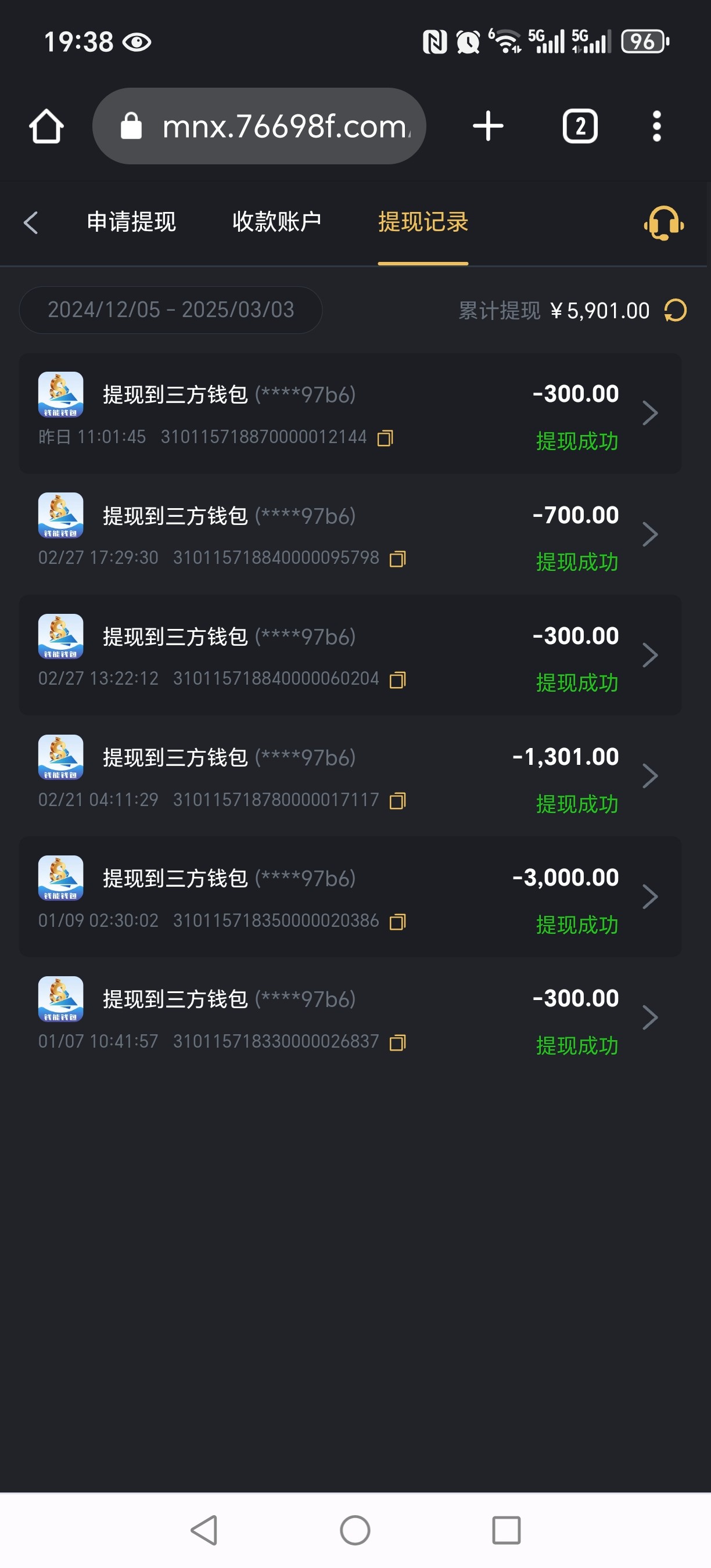The height and width of the screenshot is (1568, 711).
Task: Copy the 01/07 withdrawal order number
Action: 397,1042
